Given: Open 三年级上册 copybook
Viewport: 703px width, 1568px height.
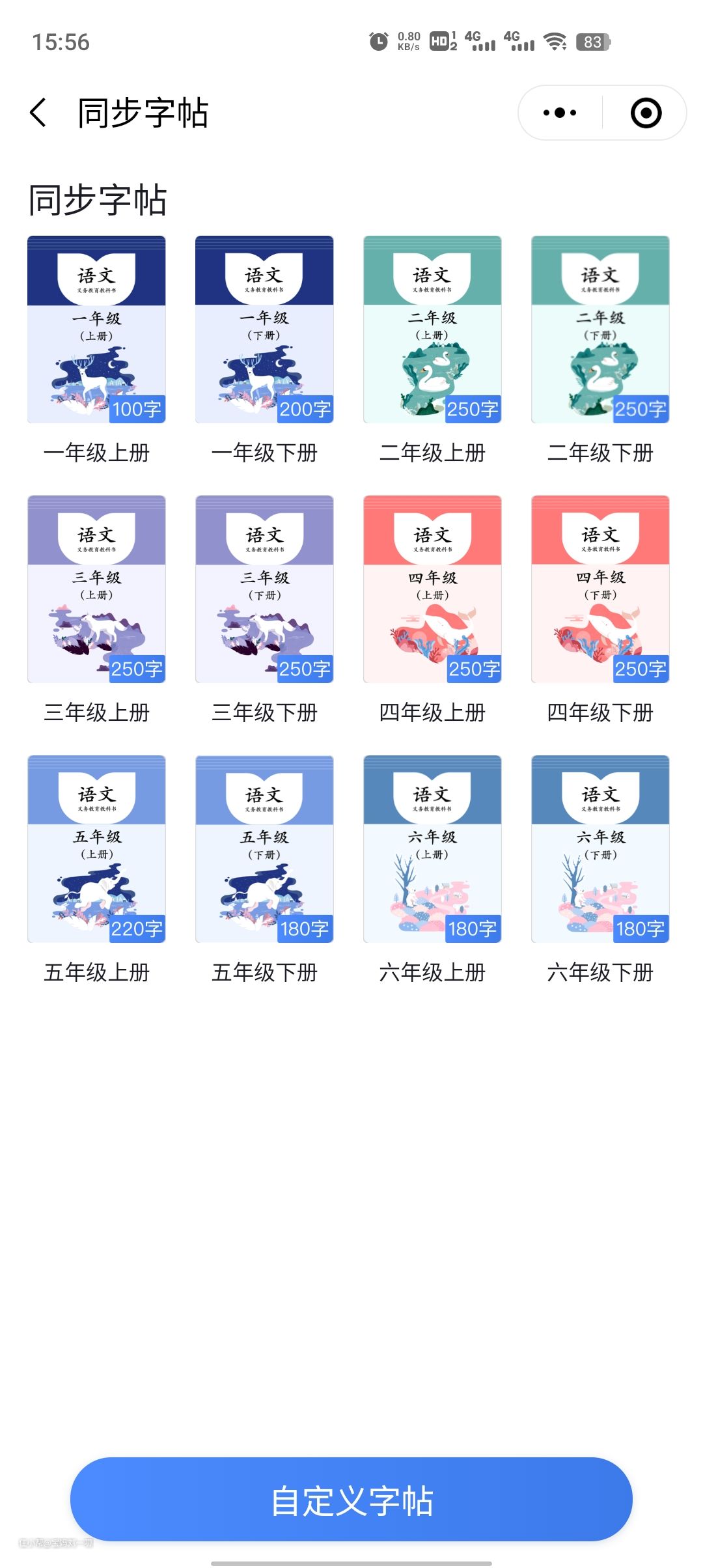Looking at the screenshot, I should [x=96, y=589].
